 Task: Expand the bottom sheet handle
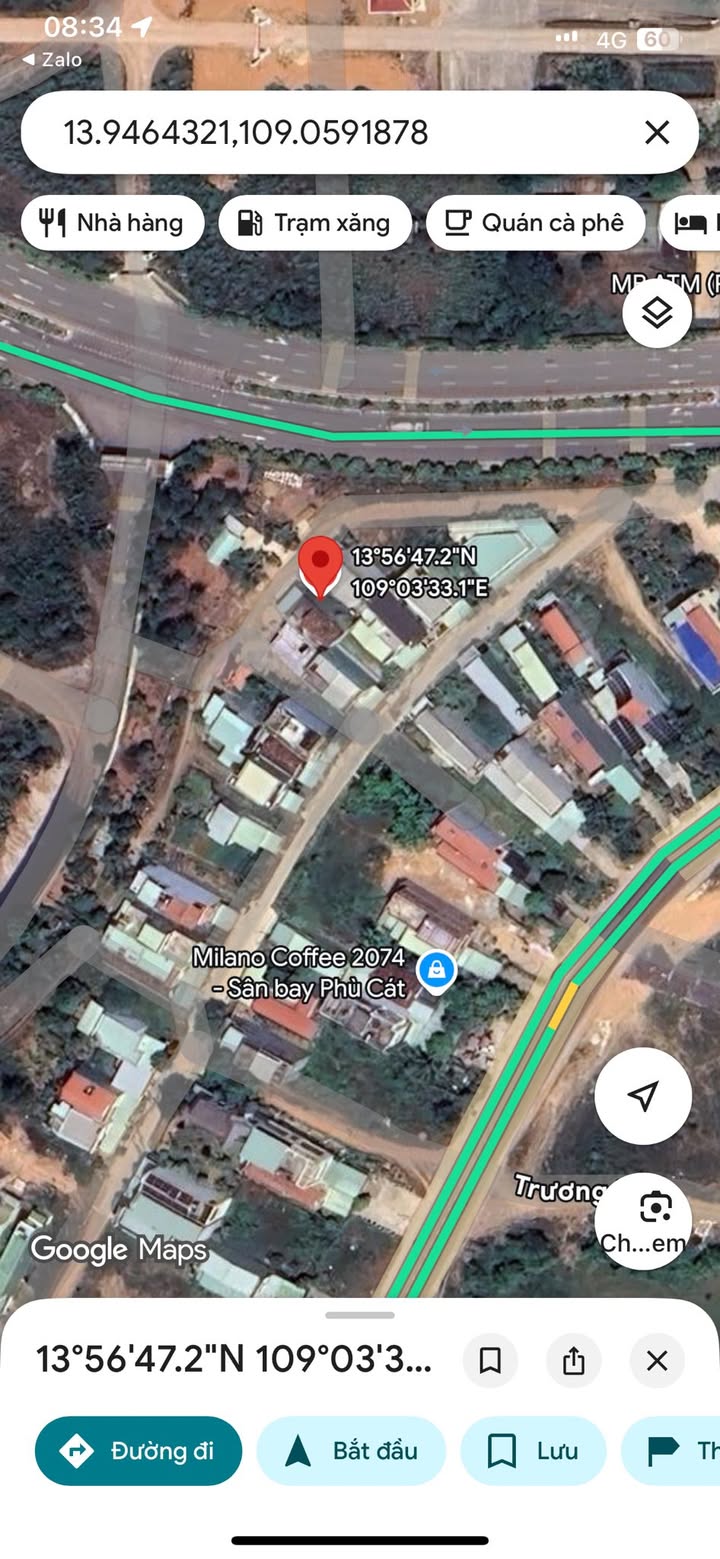360,1315
